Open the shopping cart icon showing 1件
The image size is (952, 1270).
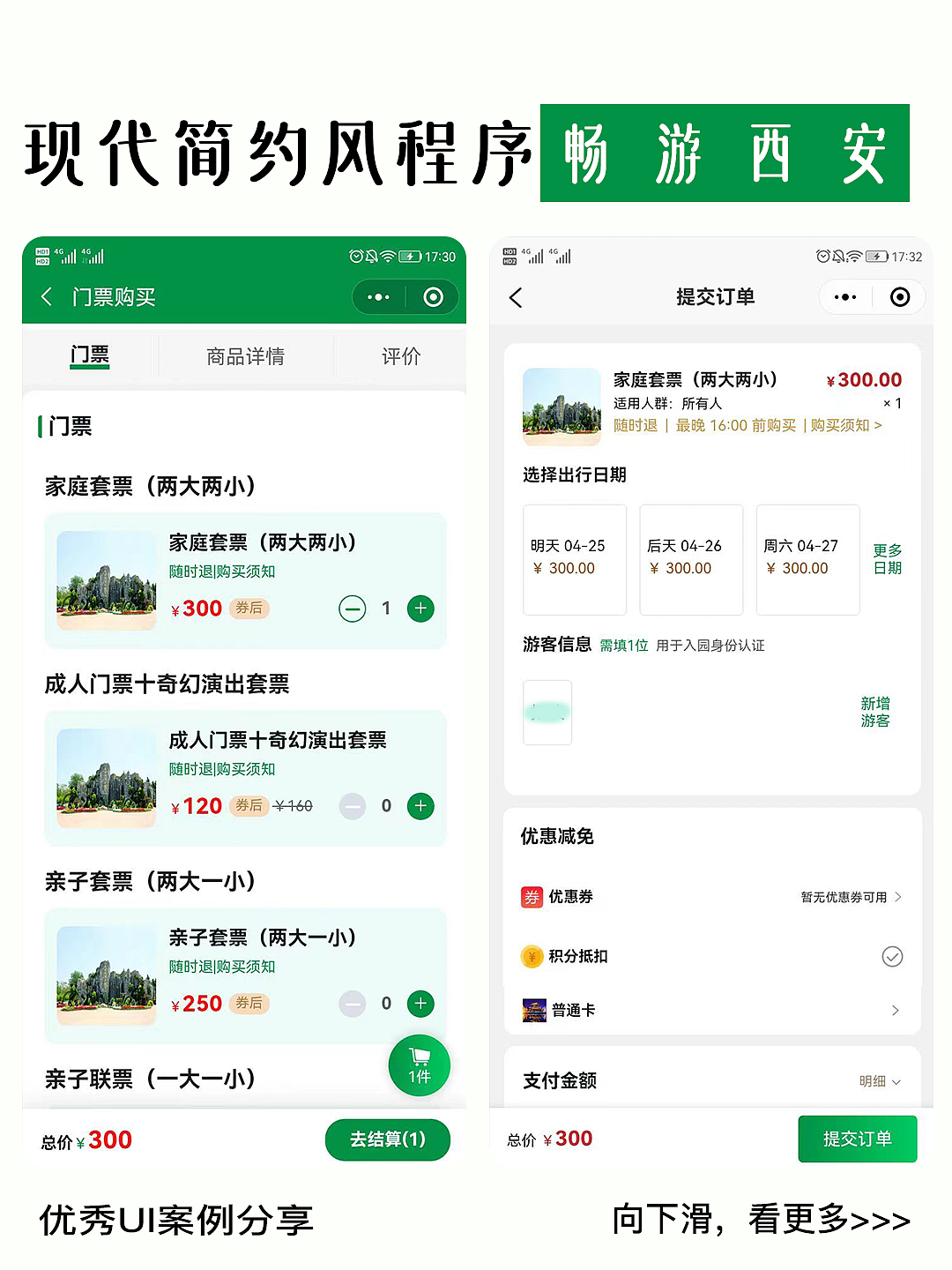[x=420, y=1065]
